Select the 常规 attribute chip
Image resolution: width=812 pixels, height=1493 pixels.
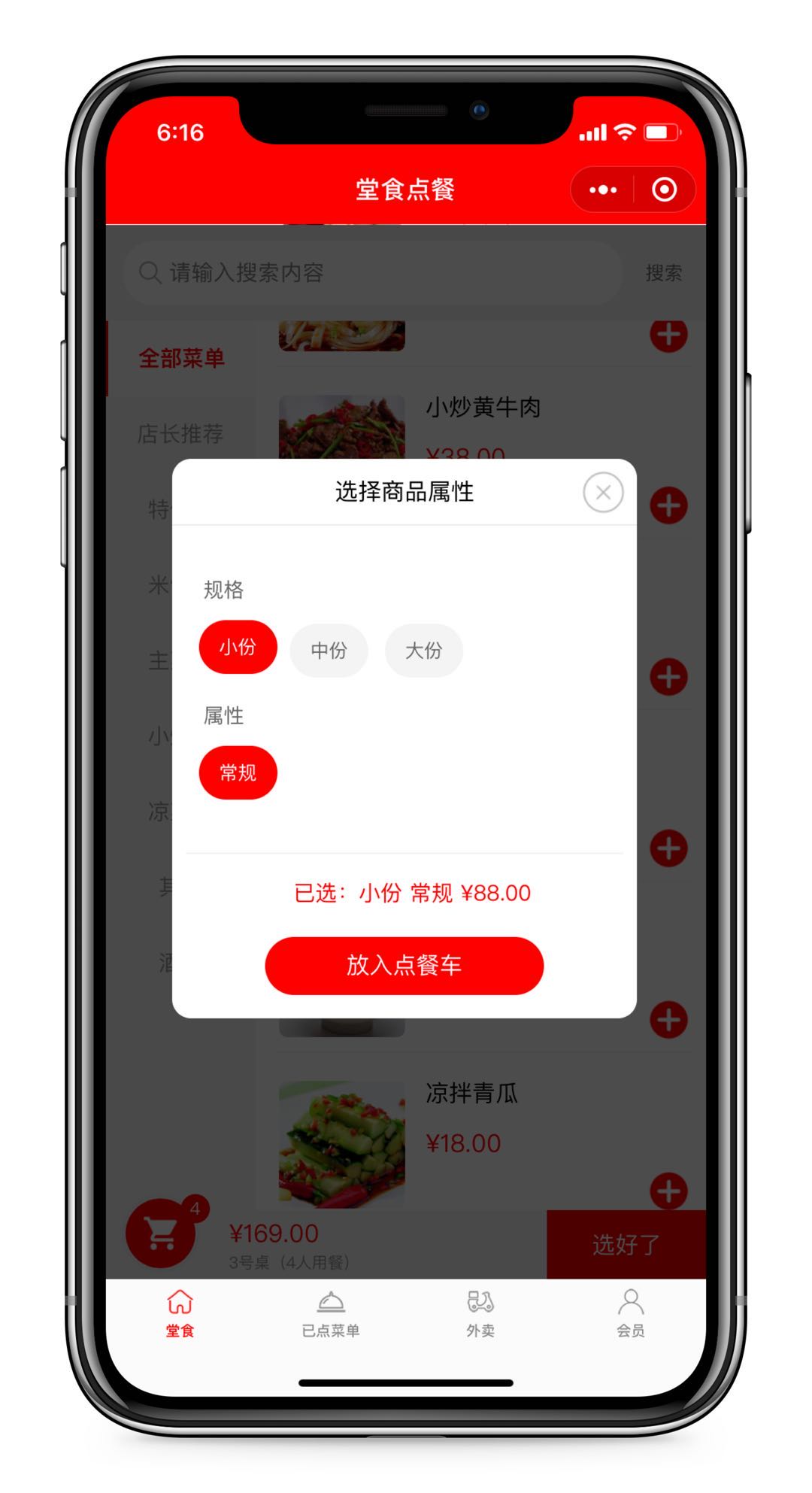tap(238, 772)
